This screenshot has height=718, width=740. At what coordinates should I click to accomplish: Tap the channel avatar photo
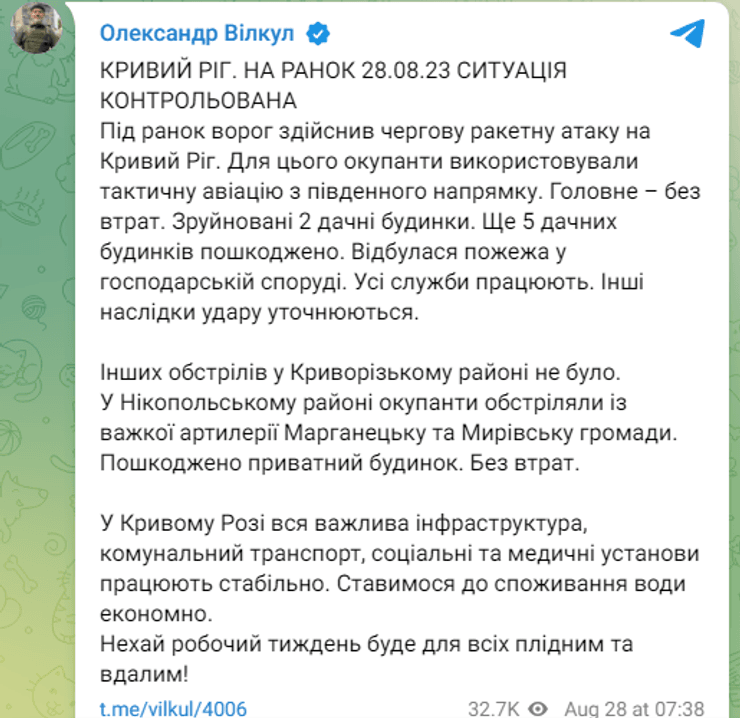(x=41, y=33)
